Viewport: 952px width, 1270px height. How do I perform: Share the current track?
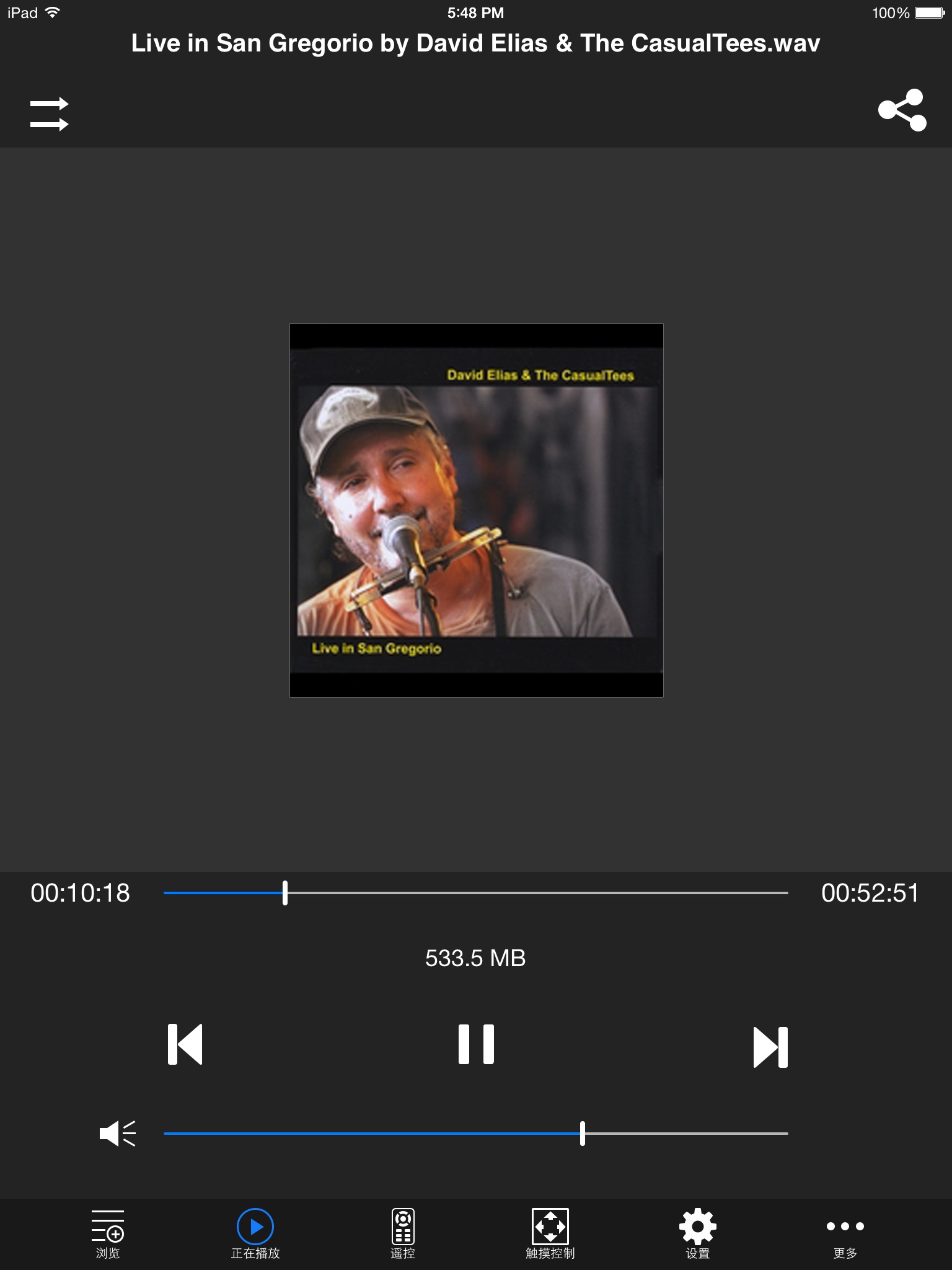902,110
